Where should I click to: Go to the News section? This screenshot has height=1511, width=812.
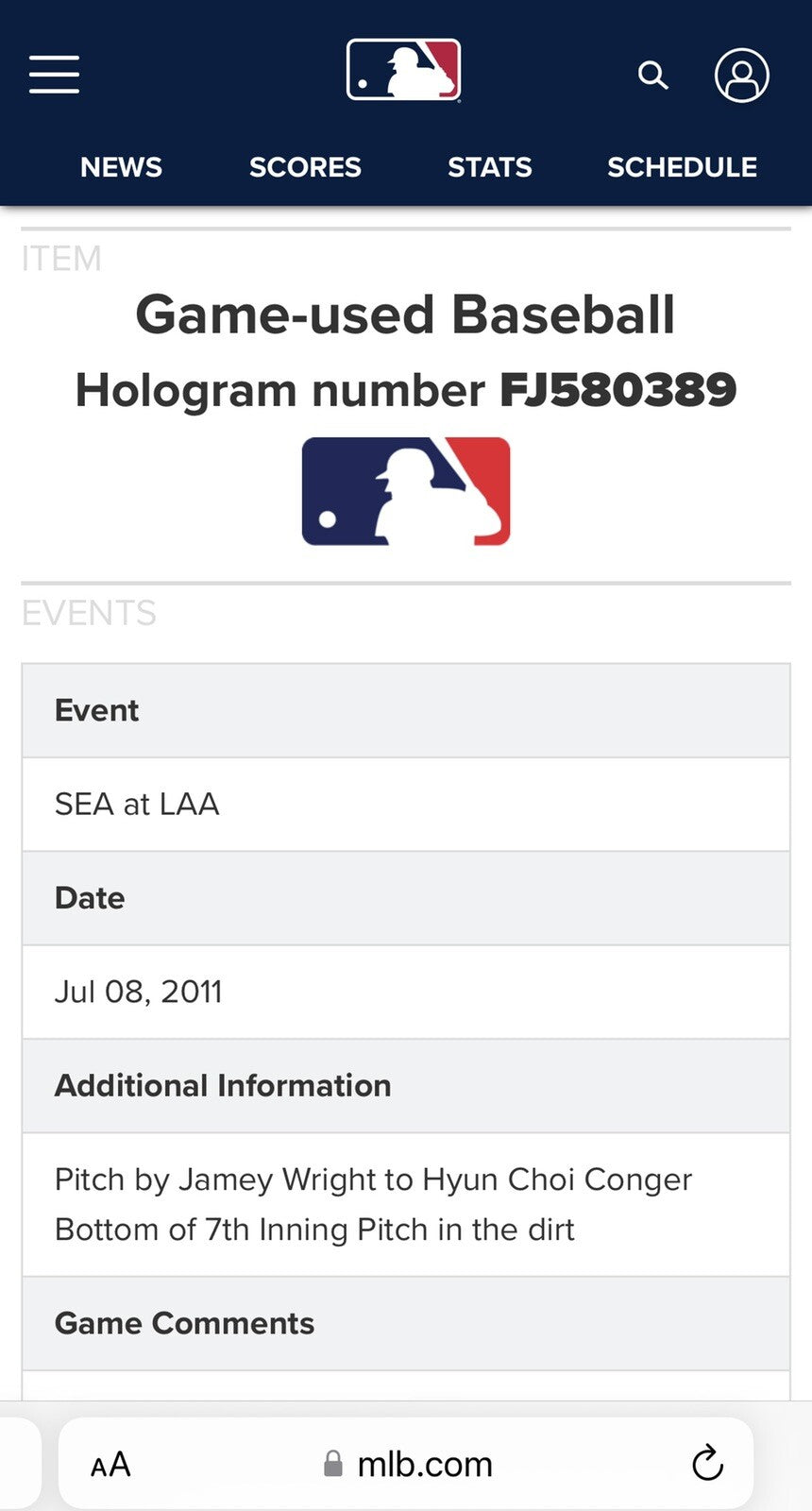(121, 167)
